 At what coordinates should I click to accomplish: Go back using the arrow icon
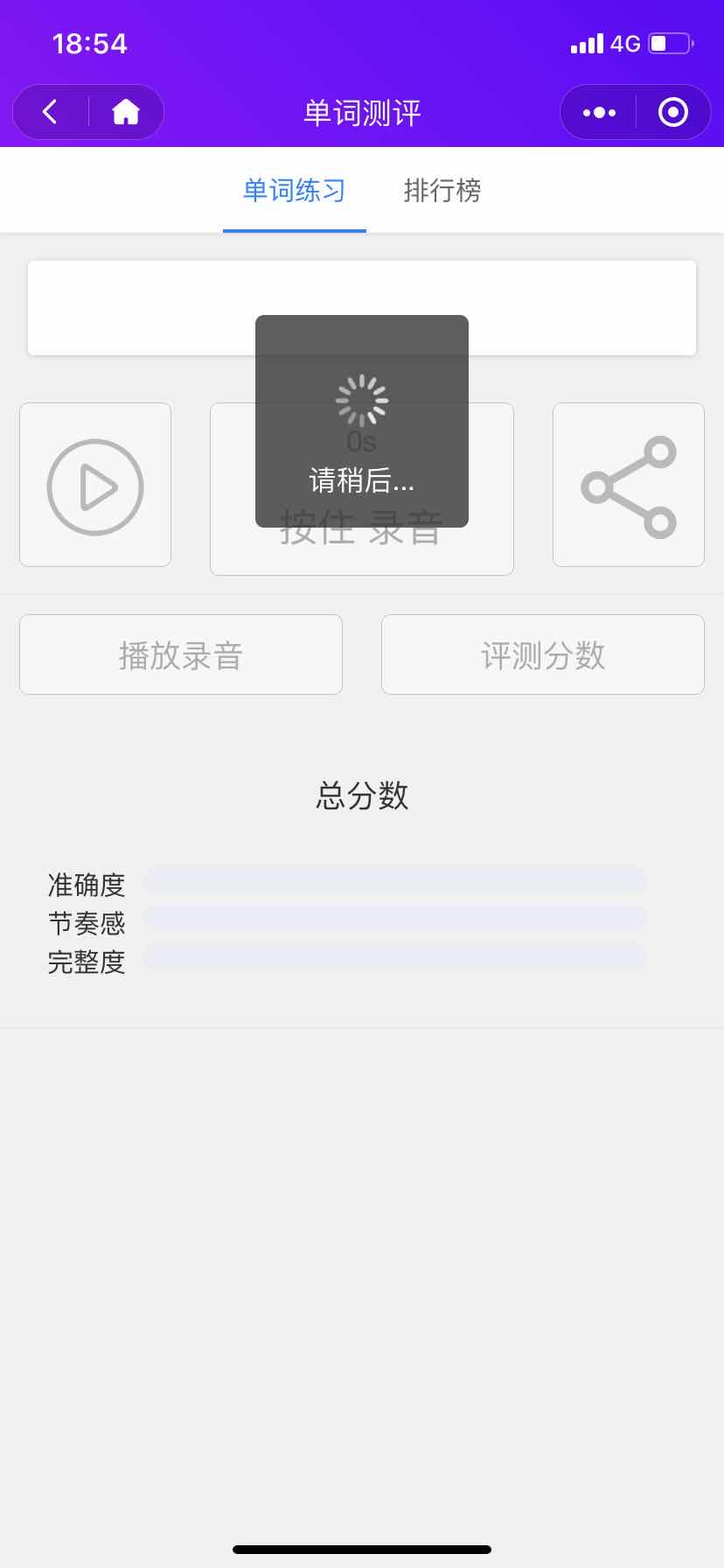[51, 112]
